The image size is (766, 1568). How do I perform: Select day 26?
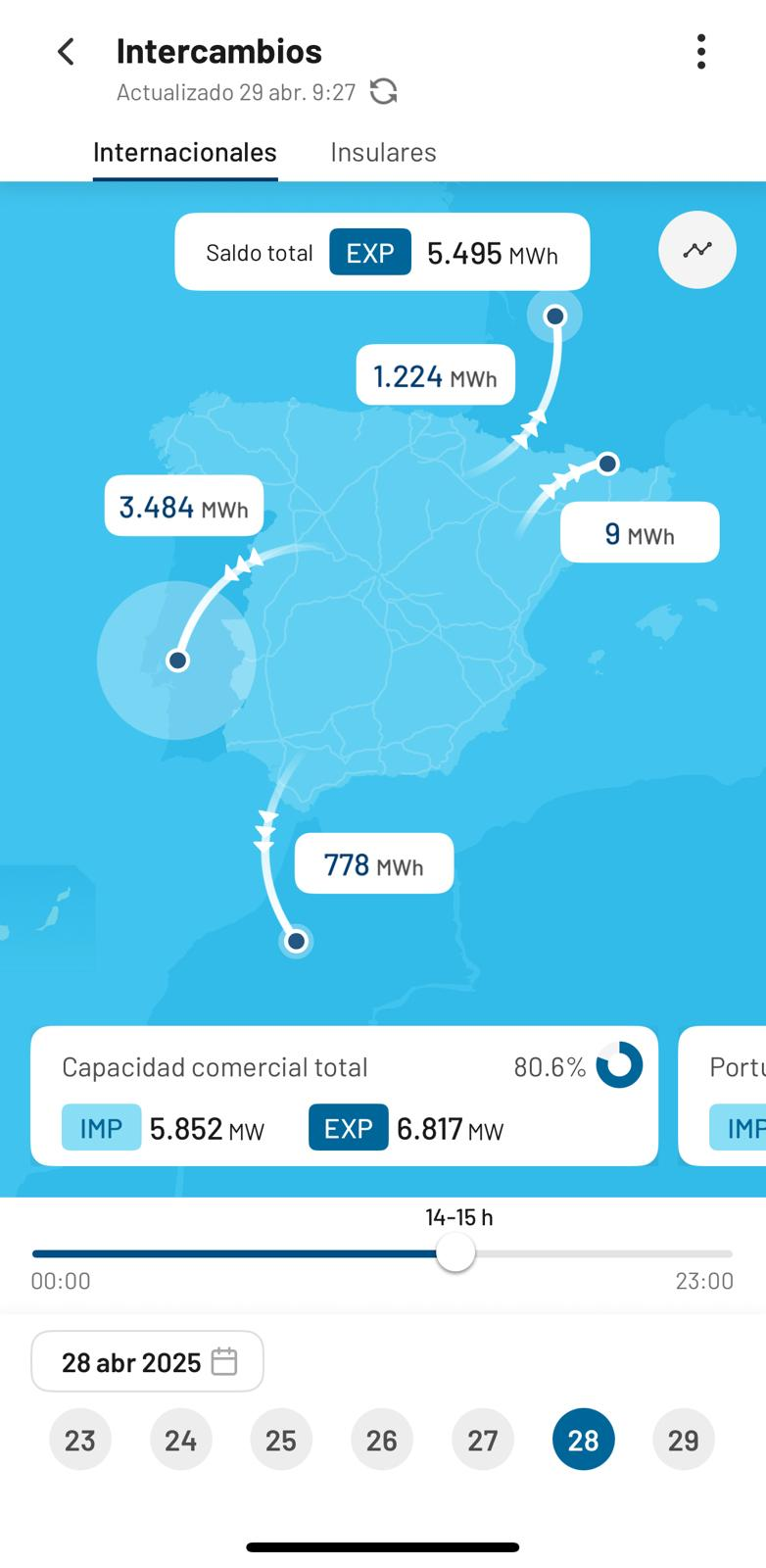[381, 1440]
